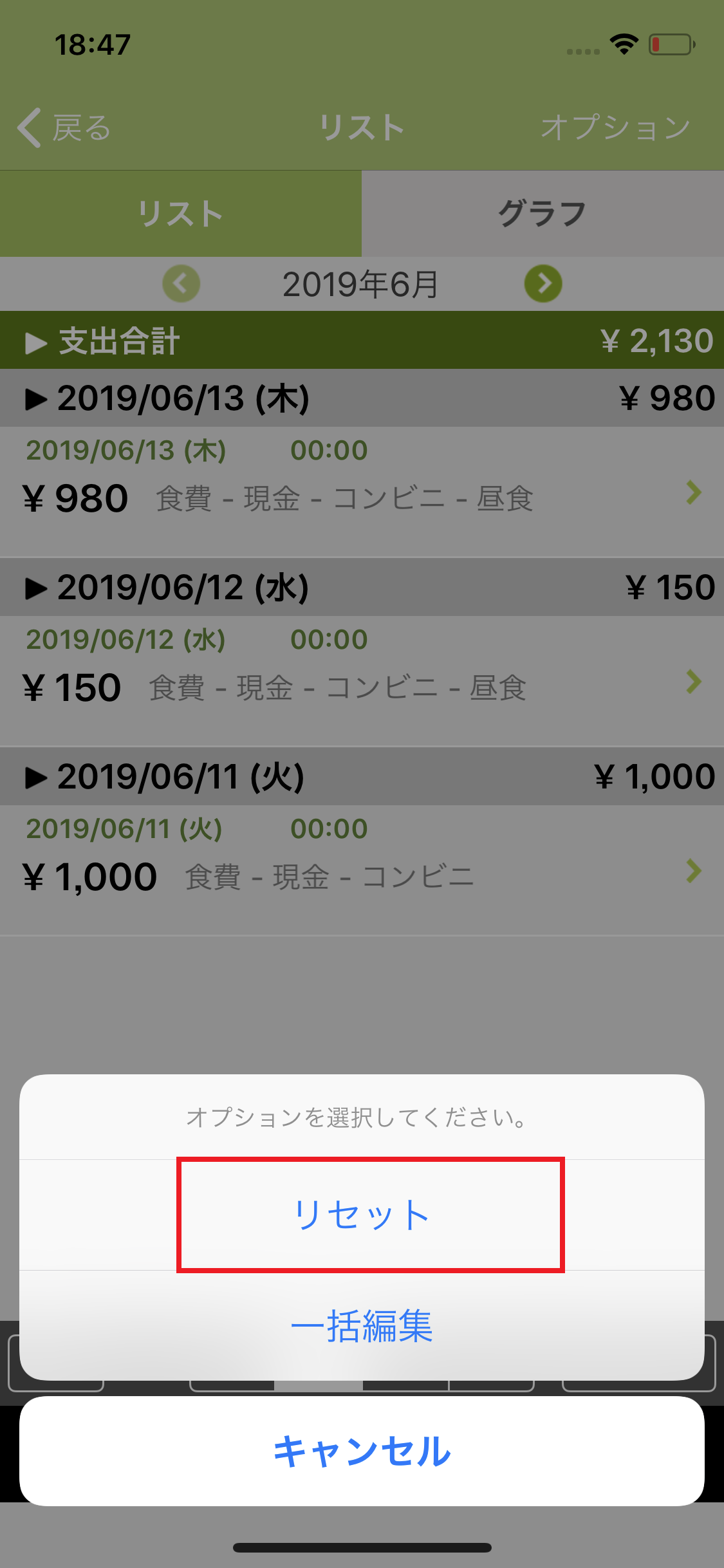Switch to the グラフ tab
This screenshot has width=724, height=1568.
543,213
